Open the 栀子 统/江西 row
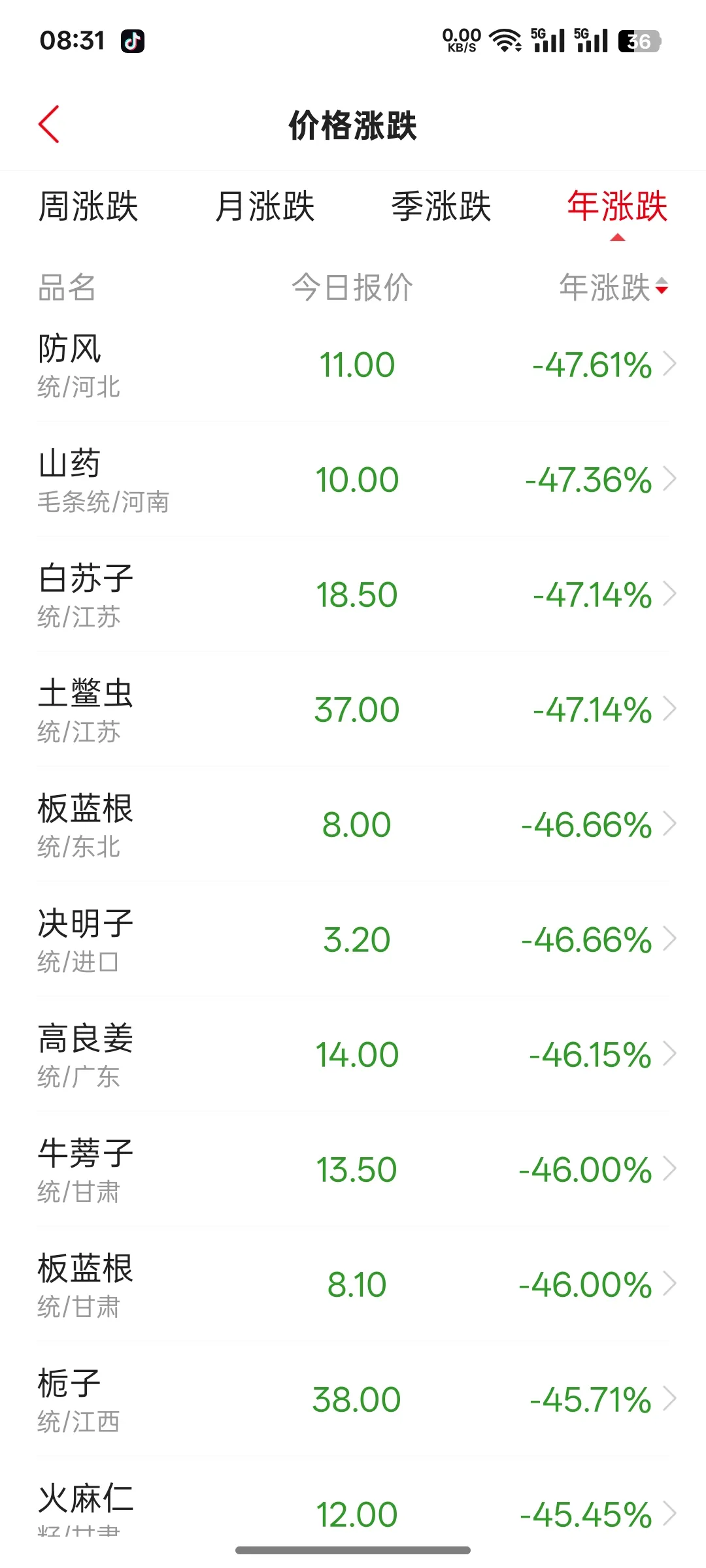The width and height of the screenshot is (706, 1568). 353,1399
